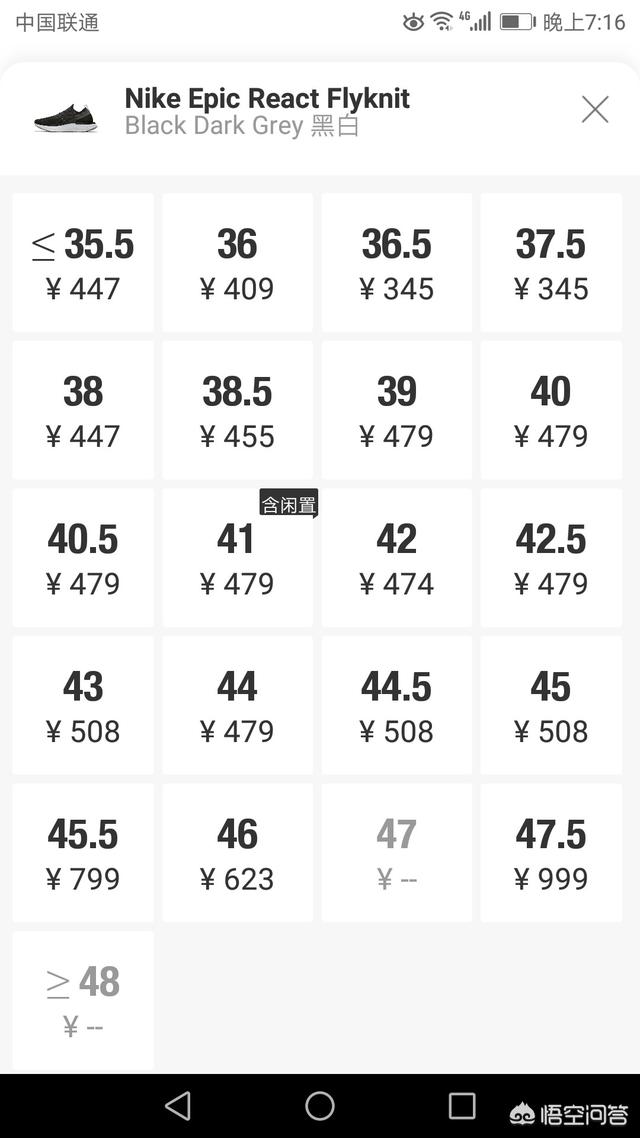Return to the home screen

(x=320, y=1105)
